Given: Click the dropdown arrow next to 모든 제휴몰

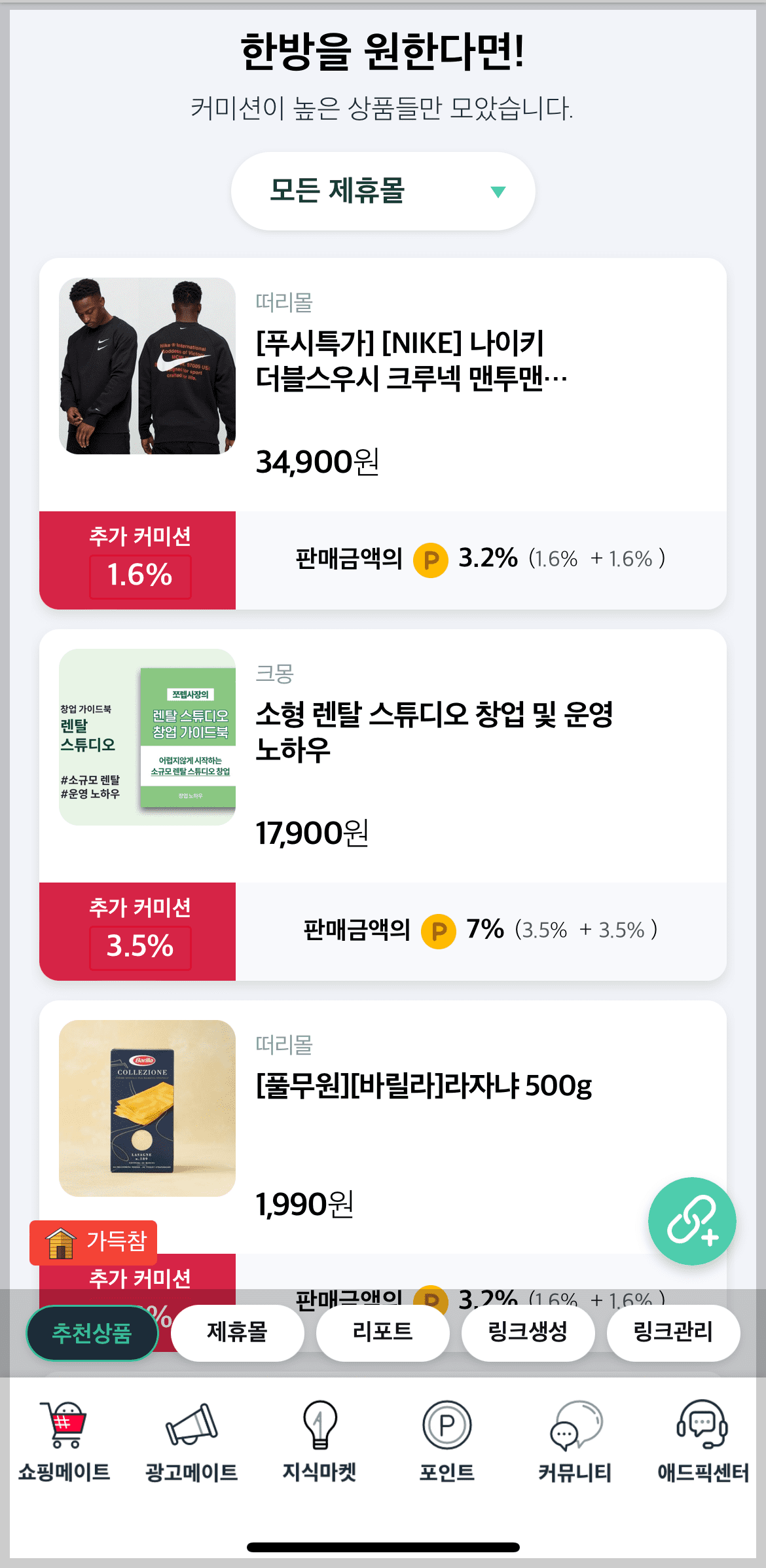Looking at the screenshot, I should pos(498,191).
